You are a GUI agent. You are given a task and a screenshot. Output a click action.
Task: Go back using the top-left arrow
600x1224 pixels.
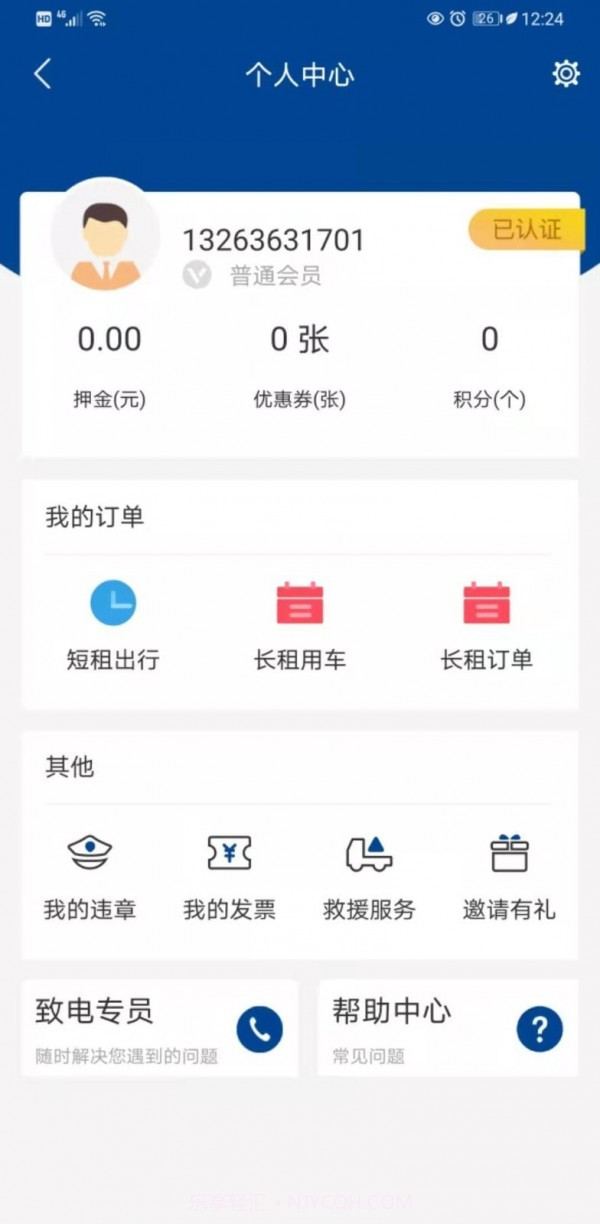click(42, 74)
